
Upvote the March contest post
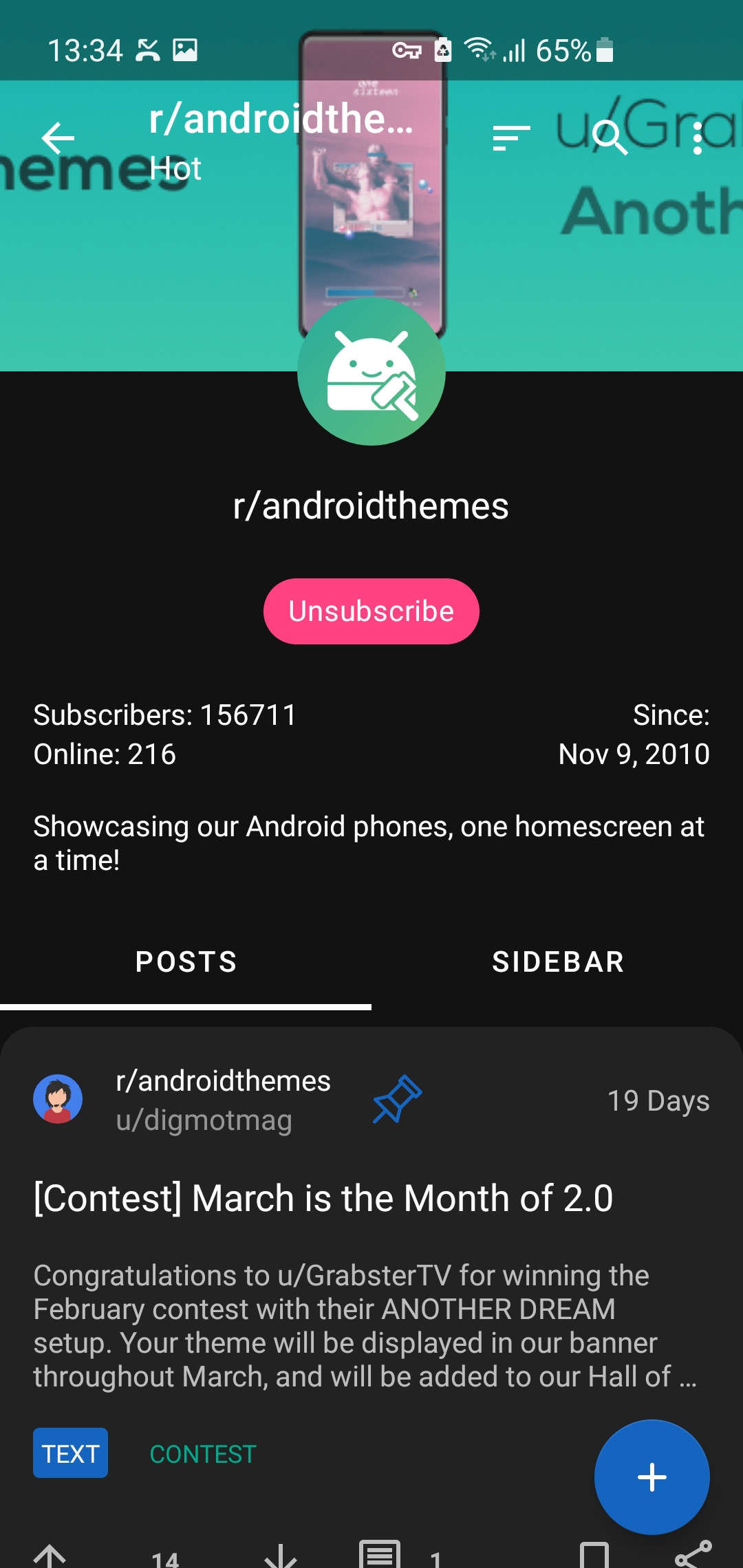[50, 1557]
